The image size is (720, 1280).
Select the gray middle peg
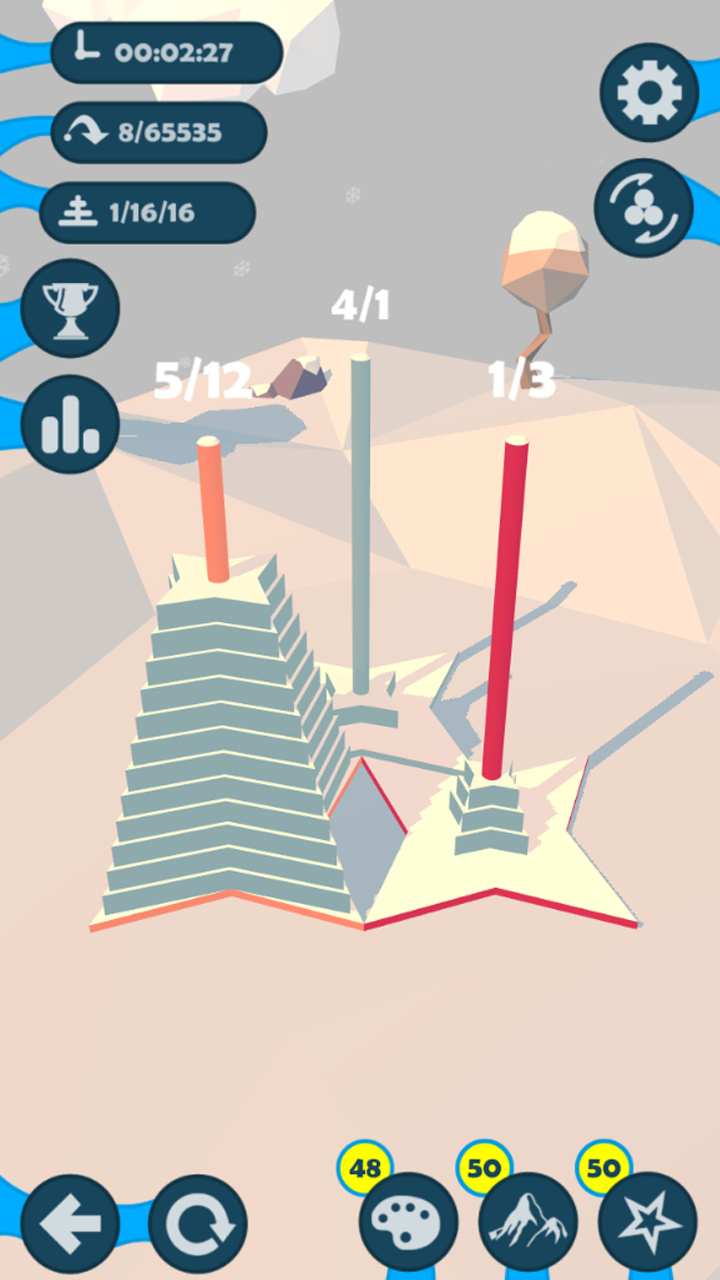(x=361, y=520)
